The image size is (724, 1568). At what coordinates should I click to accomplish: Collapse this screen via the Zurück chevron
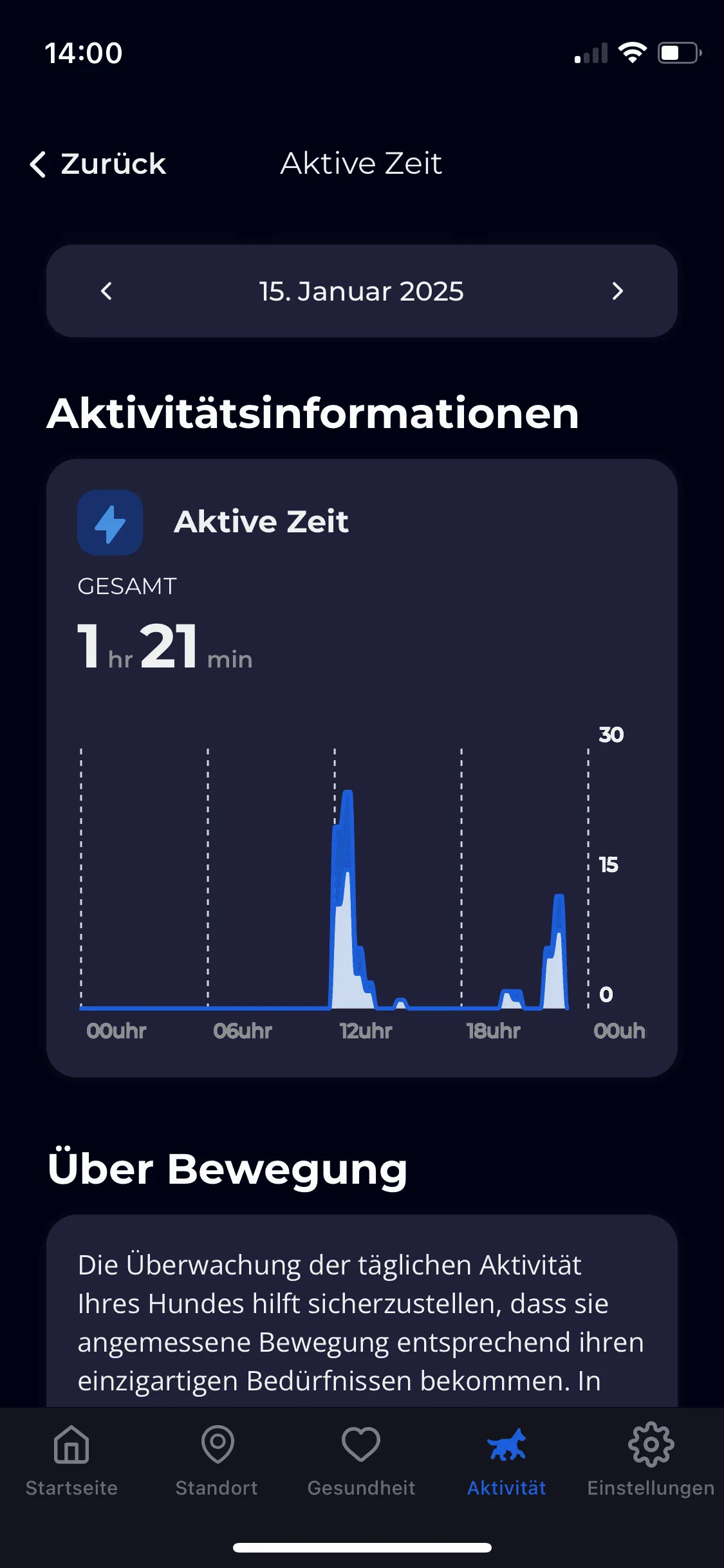coord(38,164)
